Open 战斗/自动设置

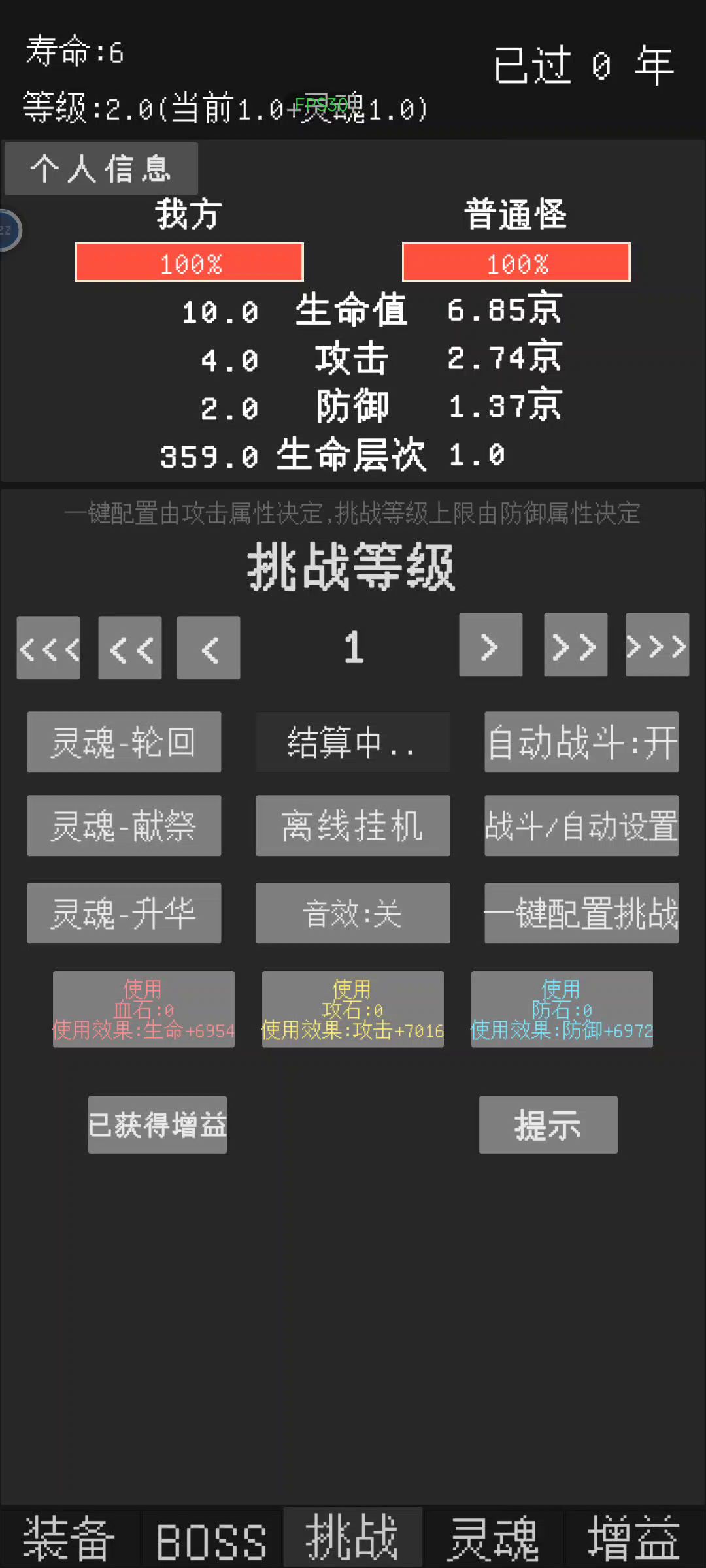coord(581,826)
